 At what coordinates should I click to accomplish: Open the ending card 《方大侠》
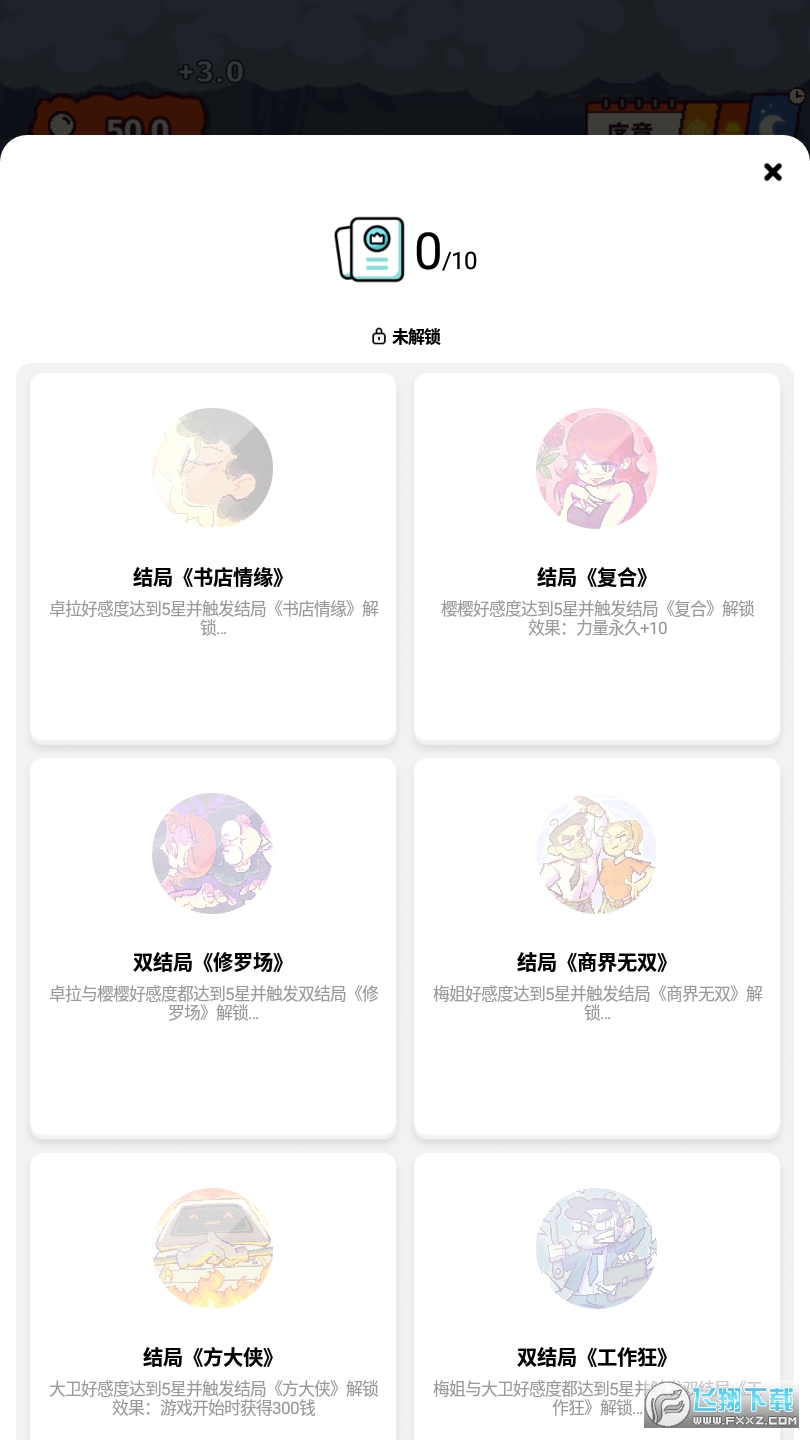(x=213, y=1300)
